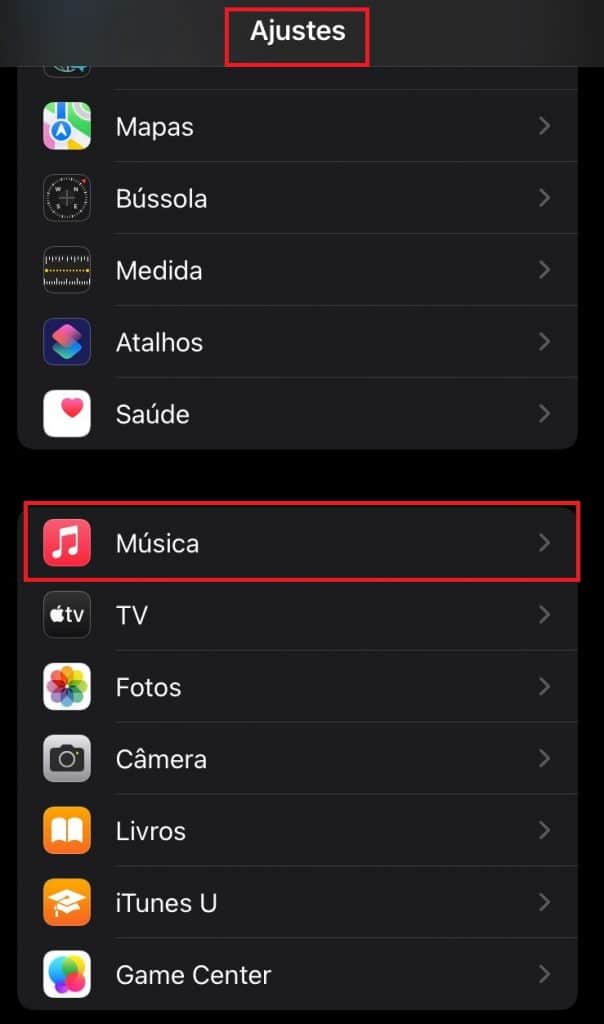Open Fotos settings
604x1024 pixels.
(x=298, y=686)
